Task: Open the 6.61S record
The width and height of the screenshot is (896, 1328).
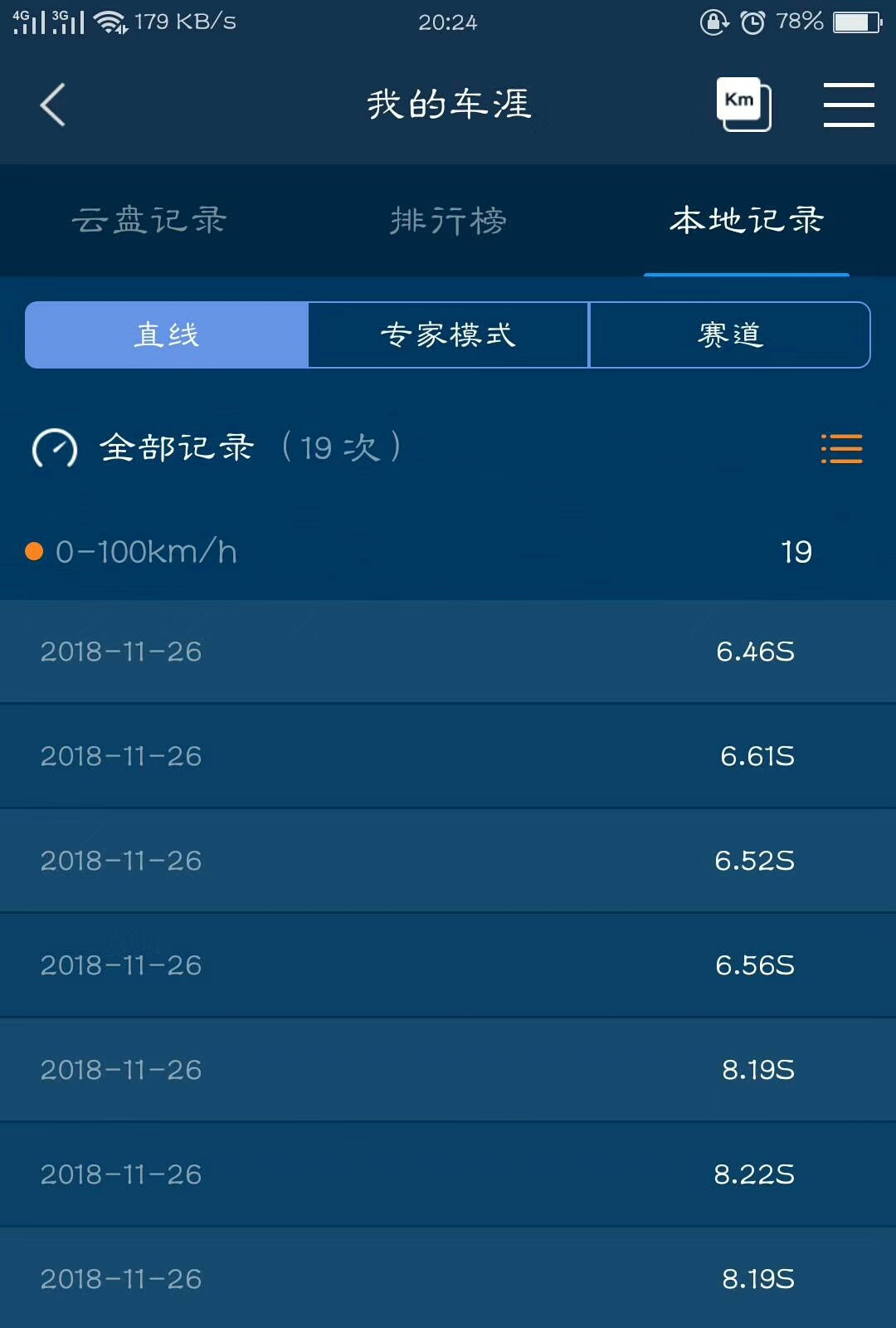Action: [448, 756]
